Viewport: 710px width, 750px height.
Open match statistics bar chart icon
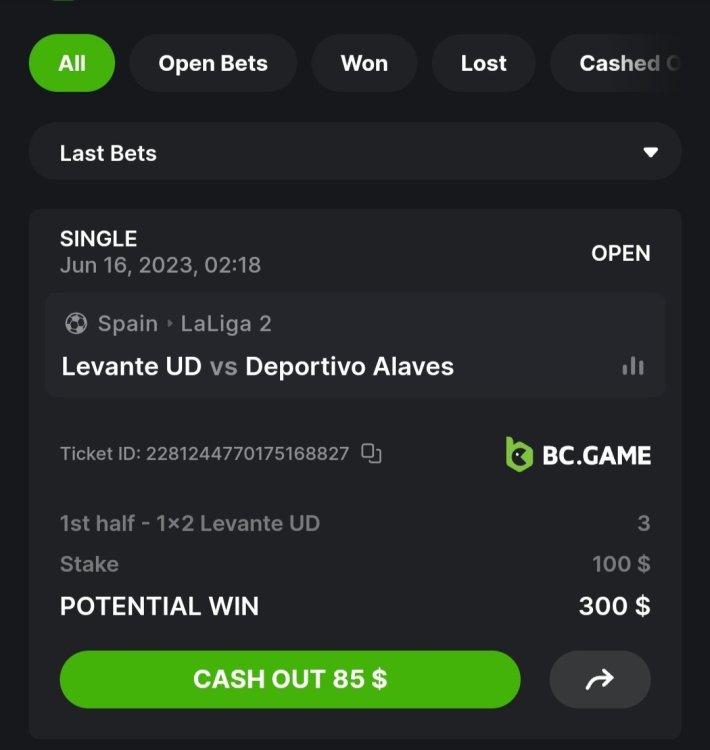(633, 366)
